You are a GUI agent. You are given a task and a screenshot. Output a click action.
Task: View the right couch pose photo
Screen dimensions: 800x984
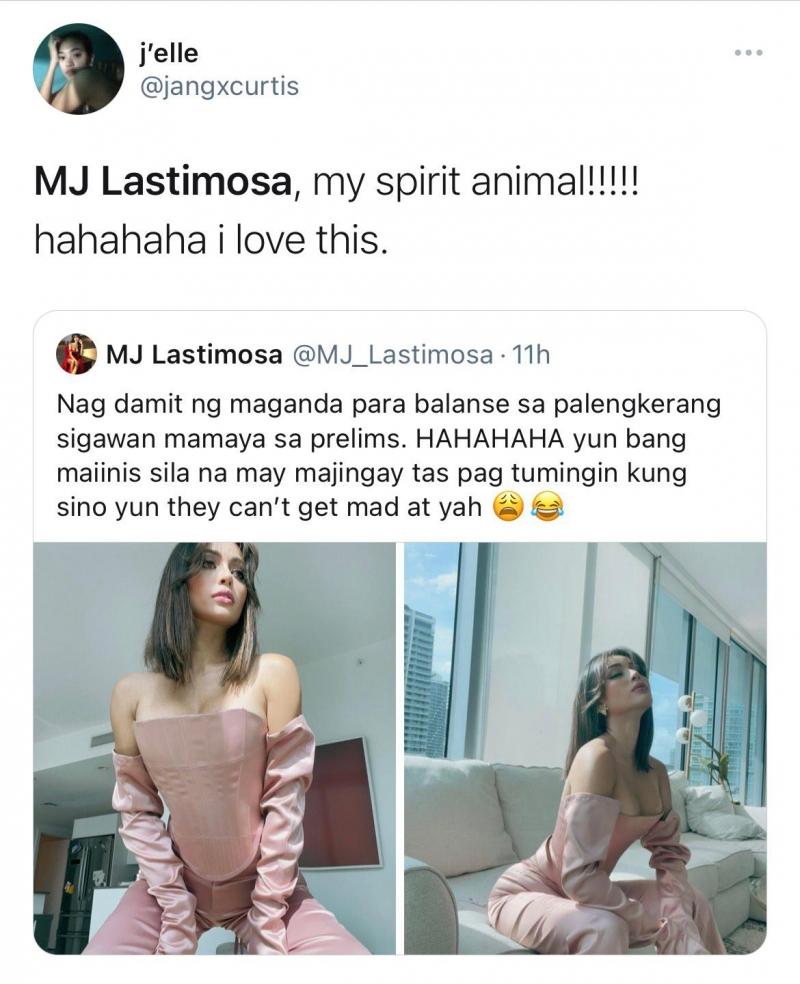[590, 750]
